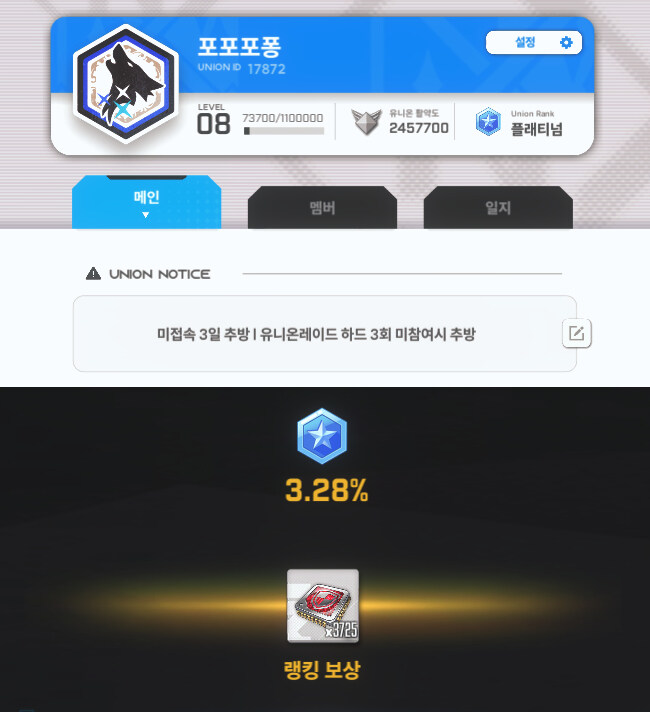Open the 설정 settings button
The image size is (650, 712).
click(533, 43)
